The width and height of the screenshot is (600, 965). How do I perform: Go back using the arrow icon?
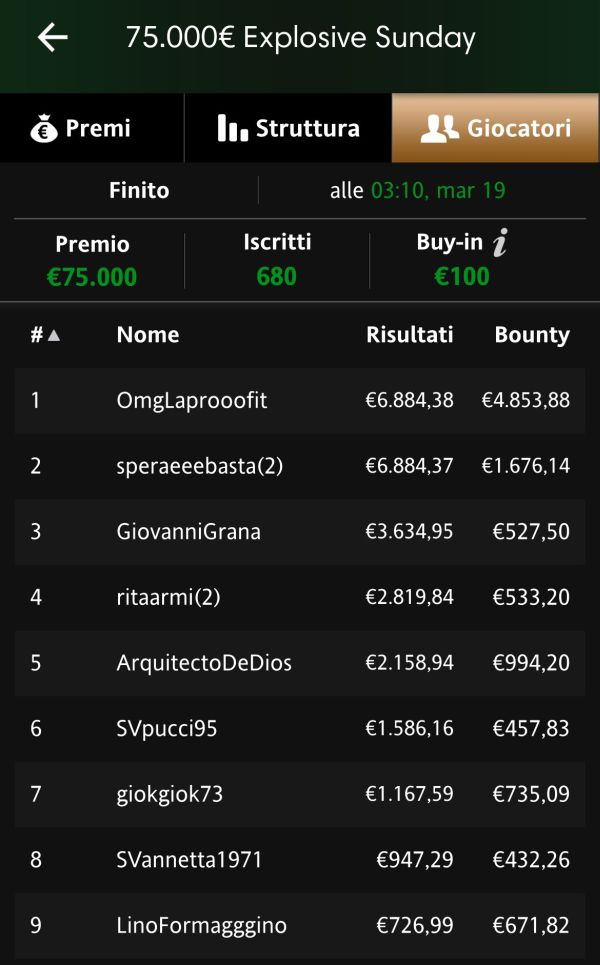pos(53,38)
